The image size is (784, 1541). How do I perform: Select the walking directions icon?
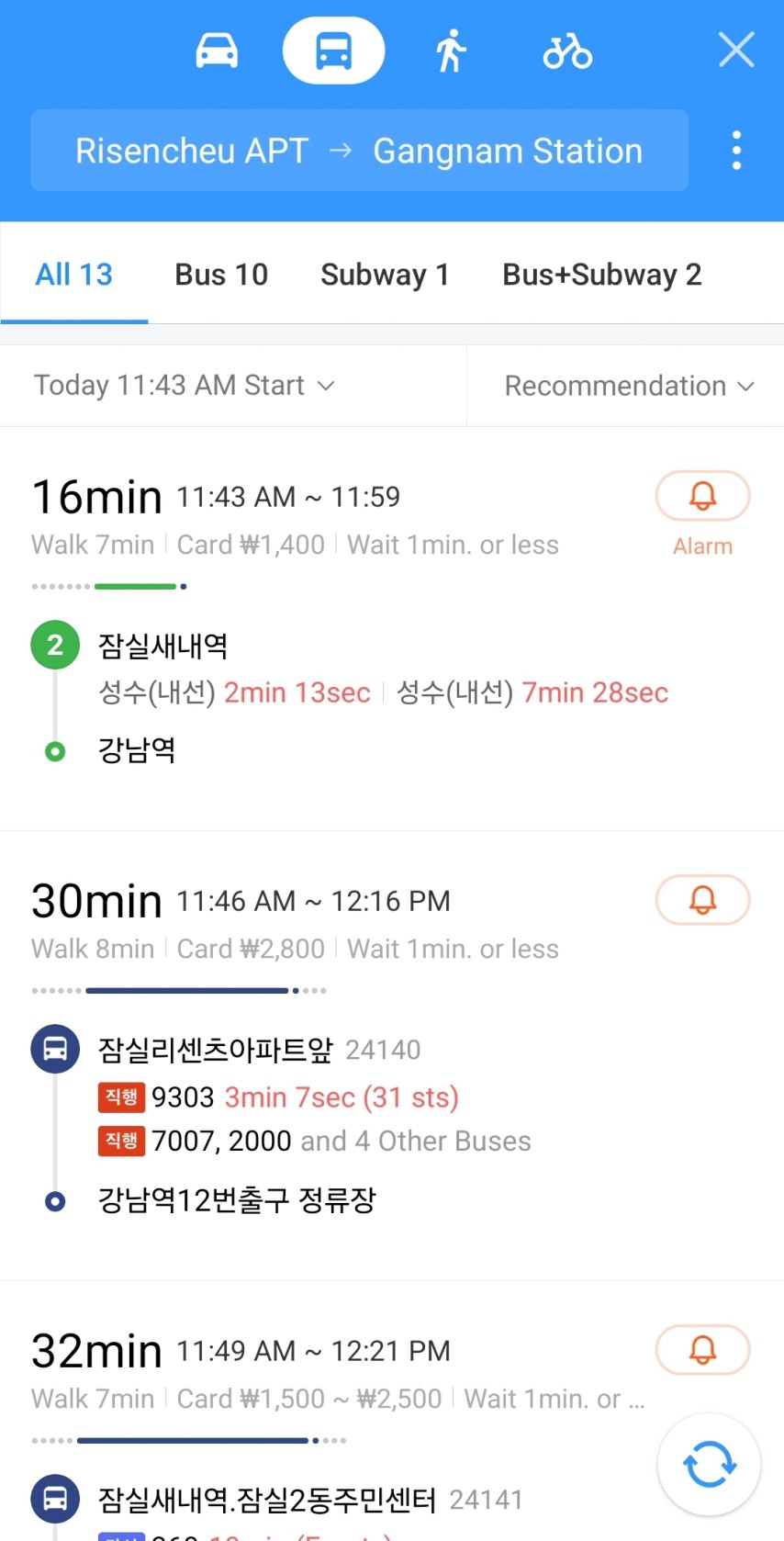[451, 51]
